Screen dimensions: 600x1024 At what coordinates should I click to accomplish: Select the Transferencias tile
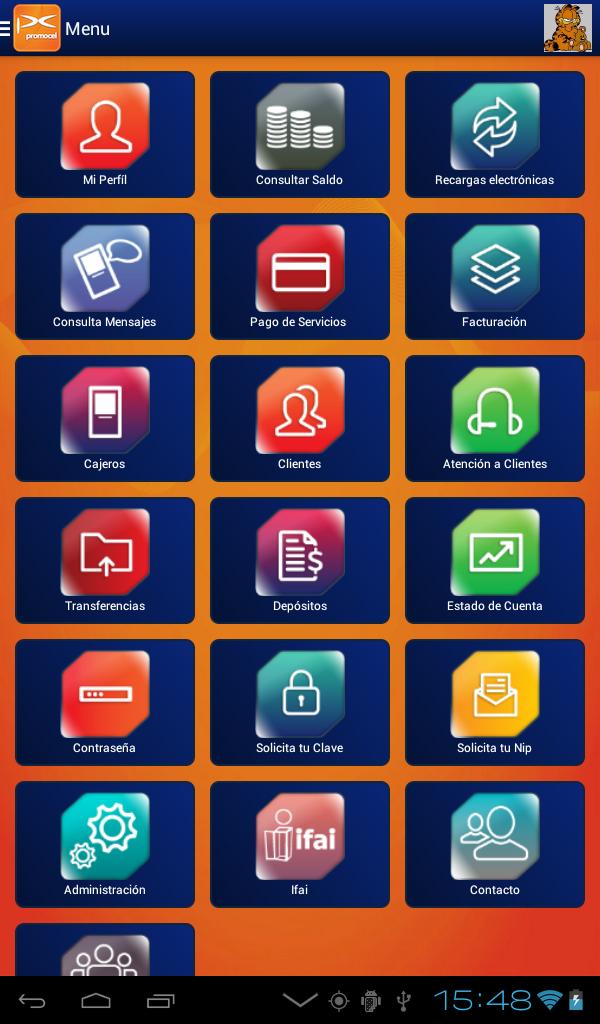point(105,560)
